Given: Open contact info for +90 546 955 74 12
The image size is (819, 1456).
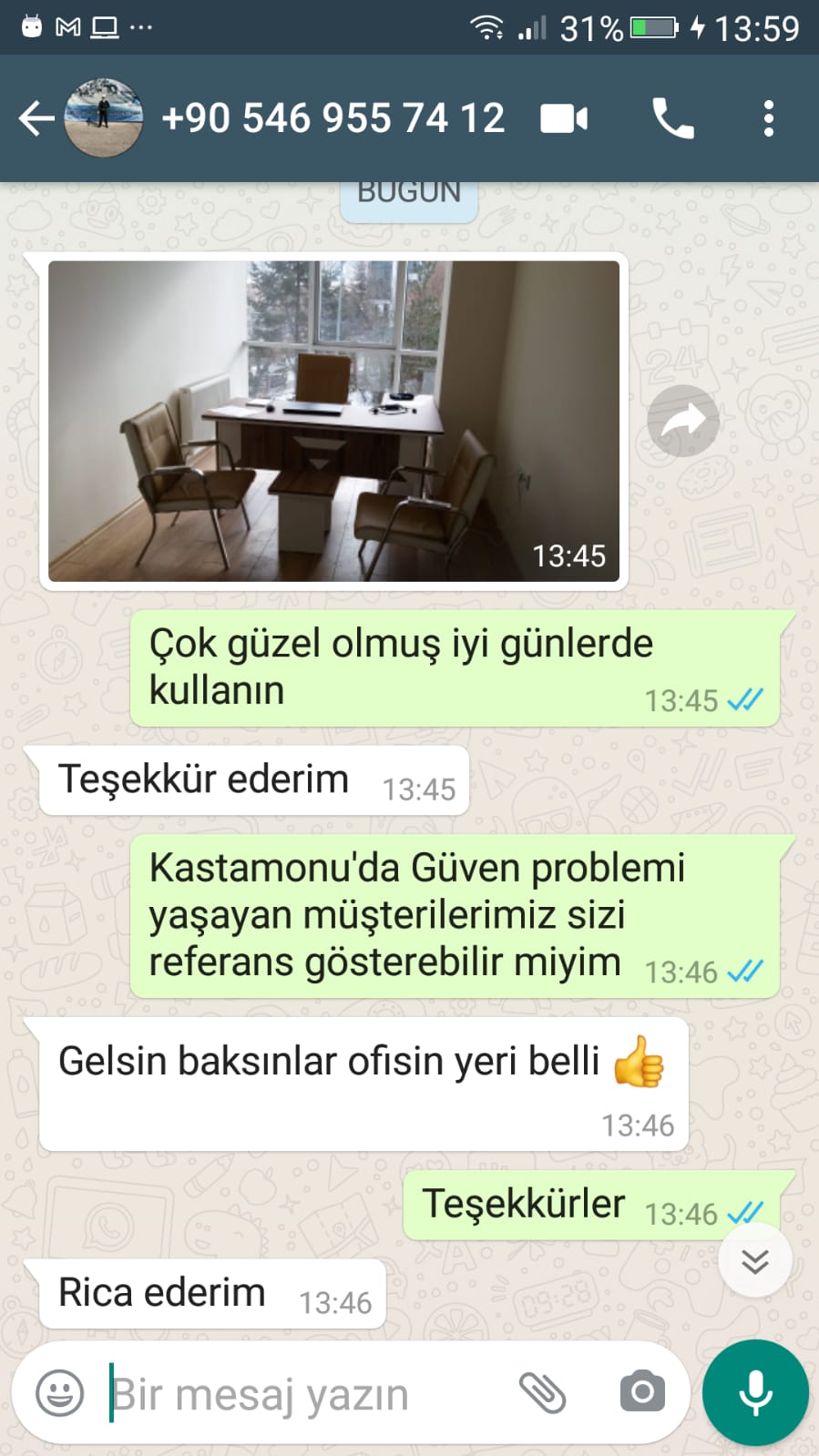Looking at the screenshot, I should point(333,118).
